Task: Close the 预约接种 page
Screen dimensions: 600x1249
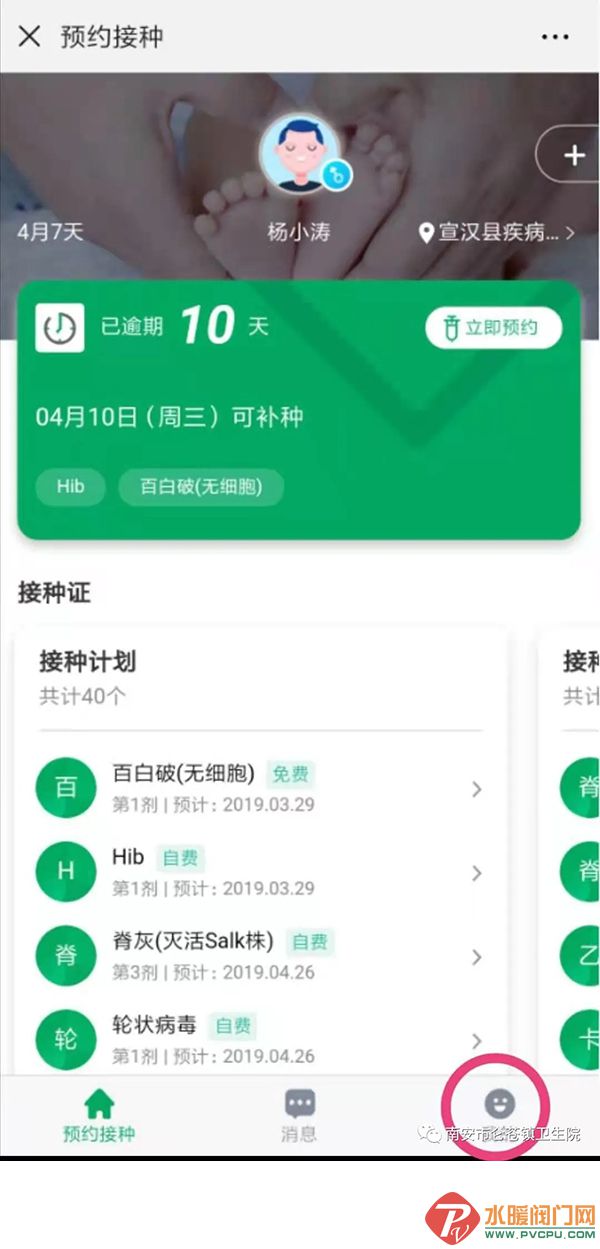Action: coord(30,37)
